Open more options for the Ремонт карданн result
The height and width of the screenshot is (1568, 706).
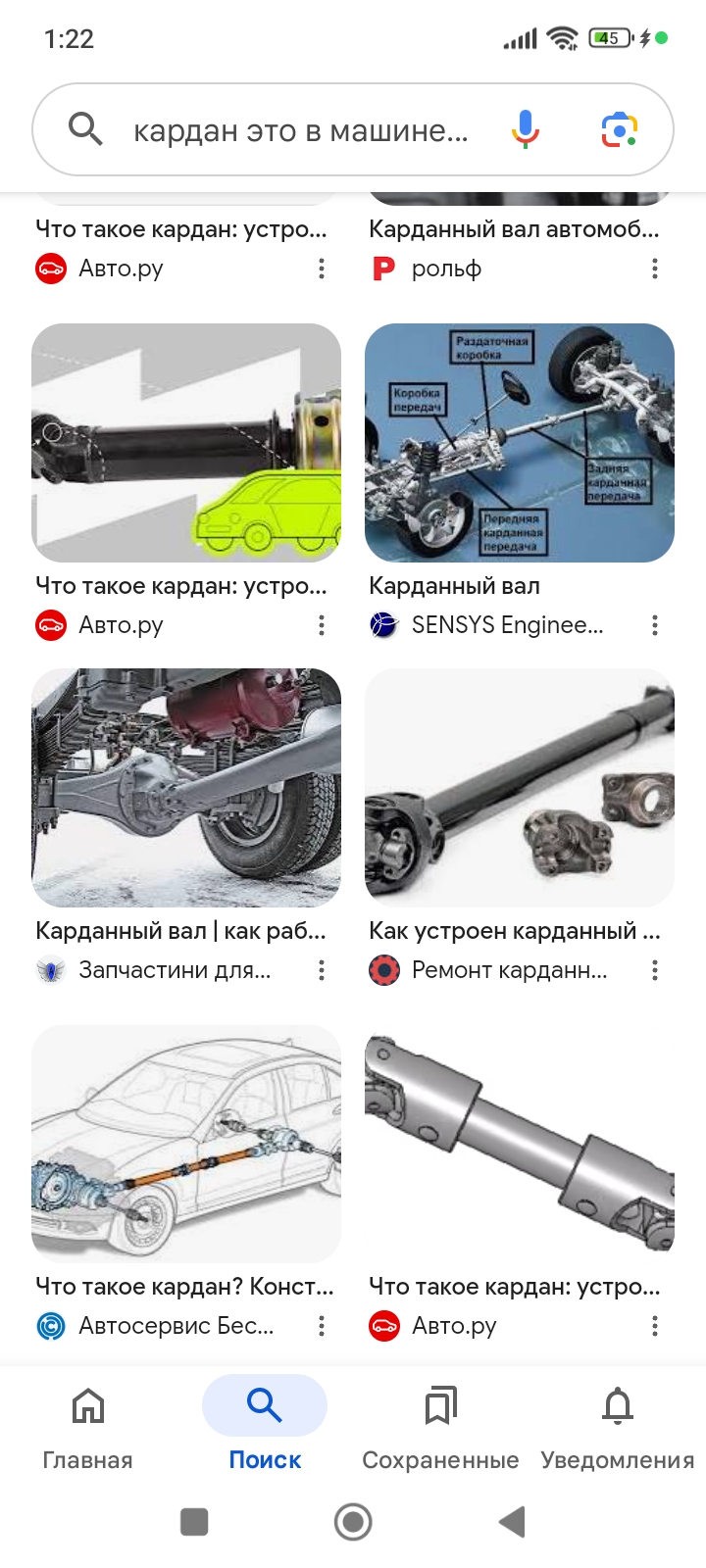pyautogui.click(x=655, y=970)
